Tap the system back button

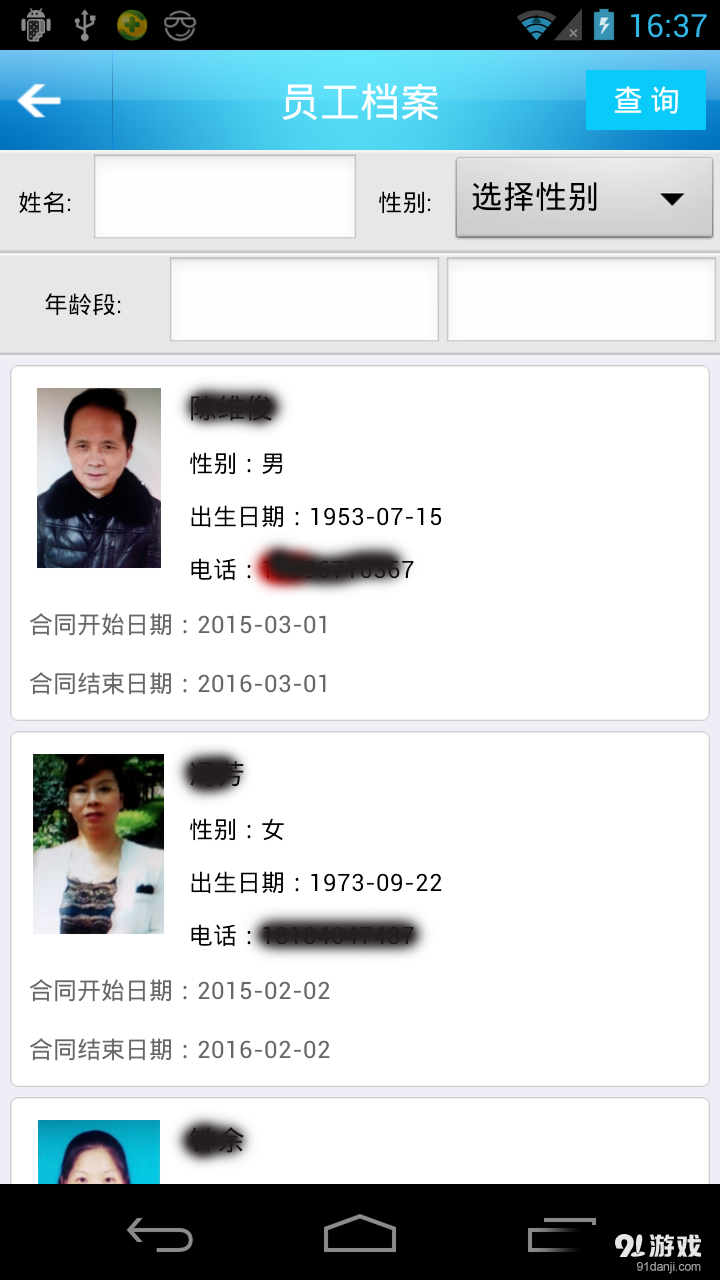pyautogui.click(x=160, y=1234)
